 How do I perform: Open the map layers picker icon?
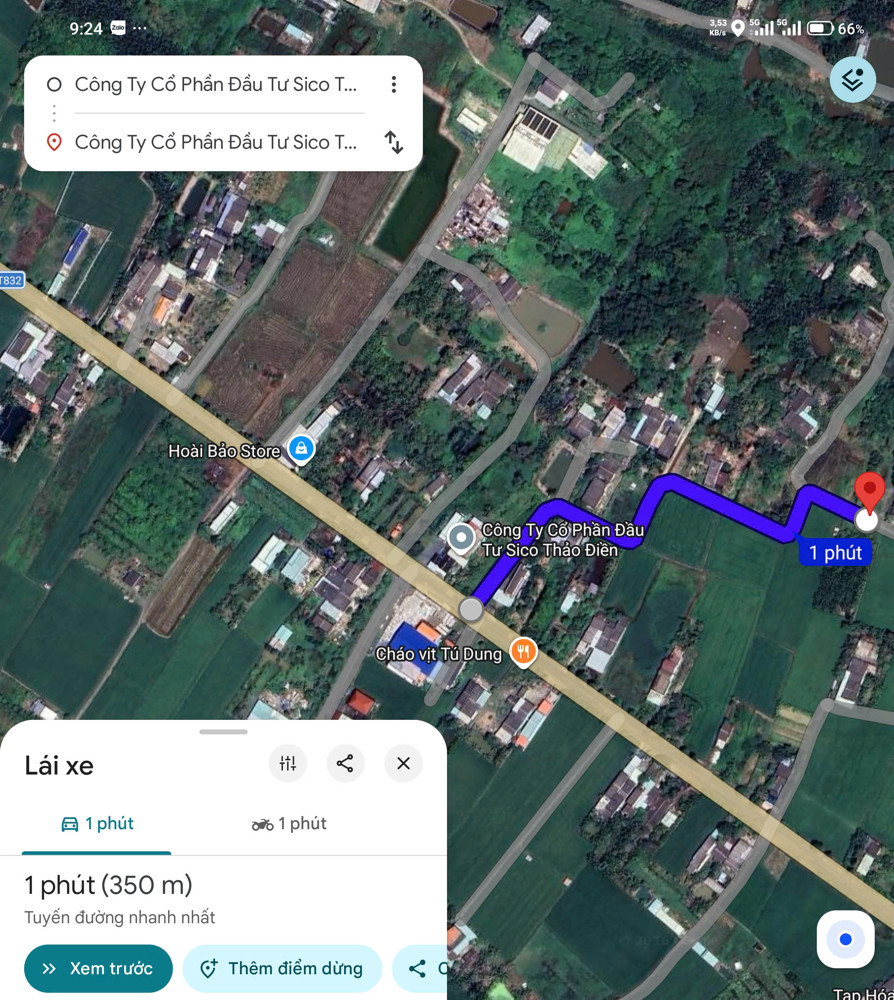[x=852, y=79]
